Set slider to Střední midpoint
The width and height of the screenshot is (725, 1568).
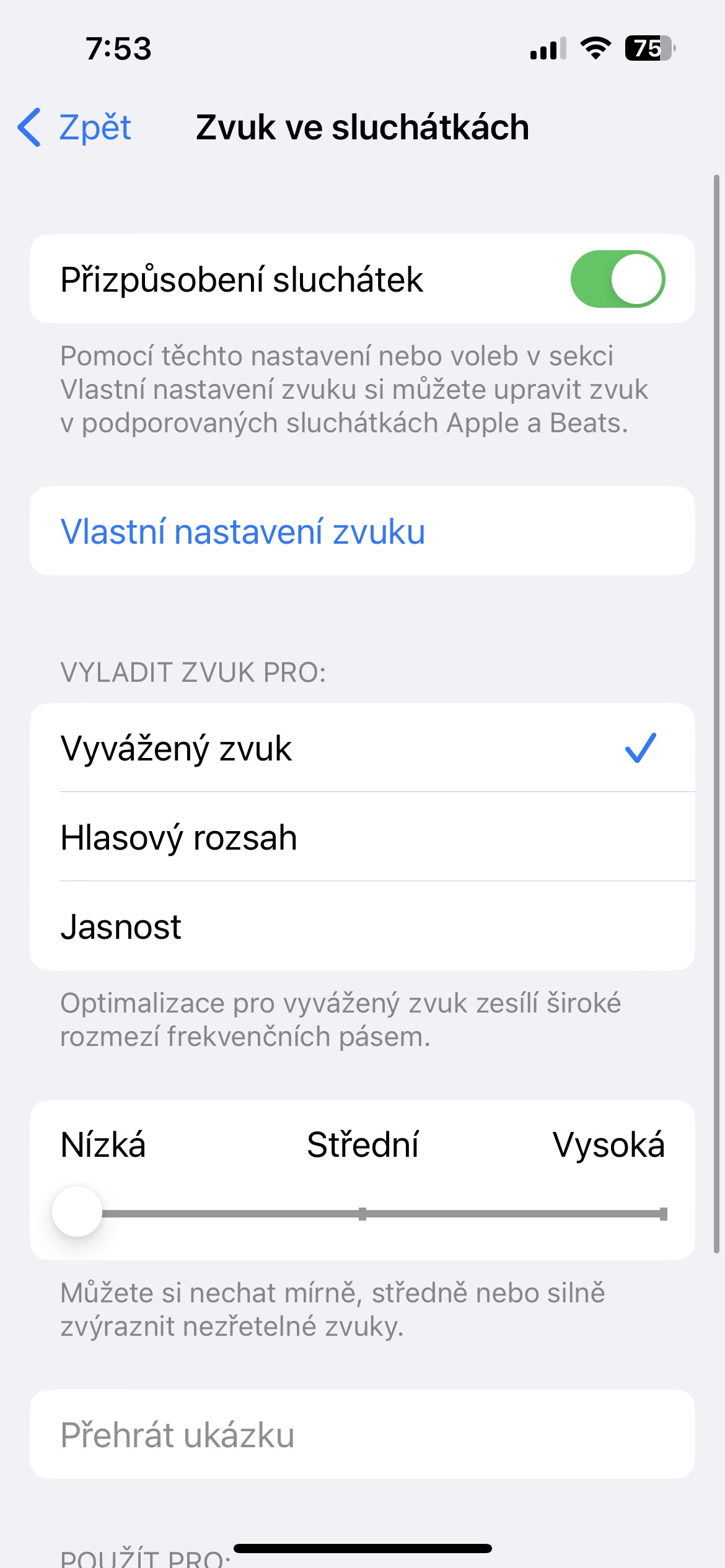pyautogui.click(x=362, y=1214)
